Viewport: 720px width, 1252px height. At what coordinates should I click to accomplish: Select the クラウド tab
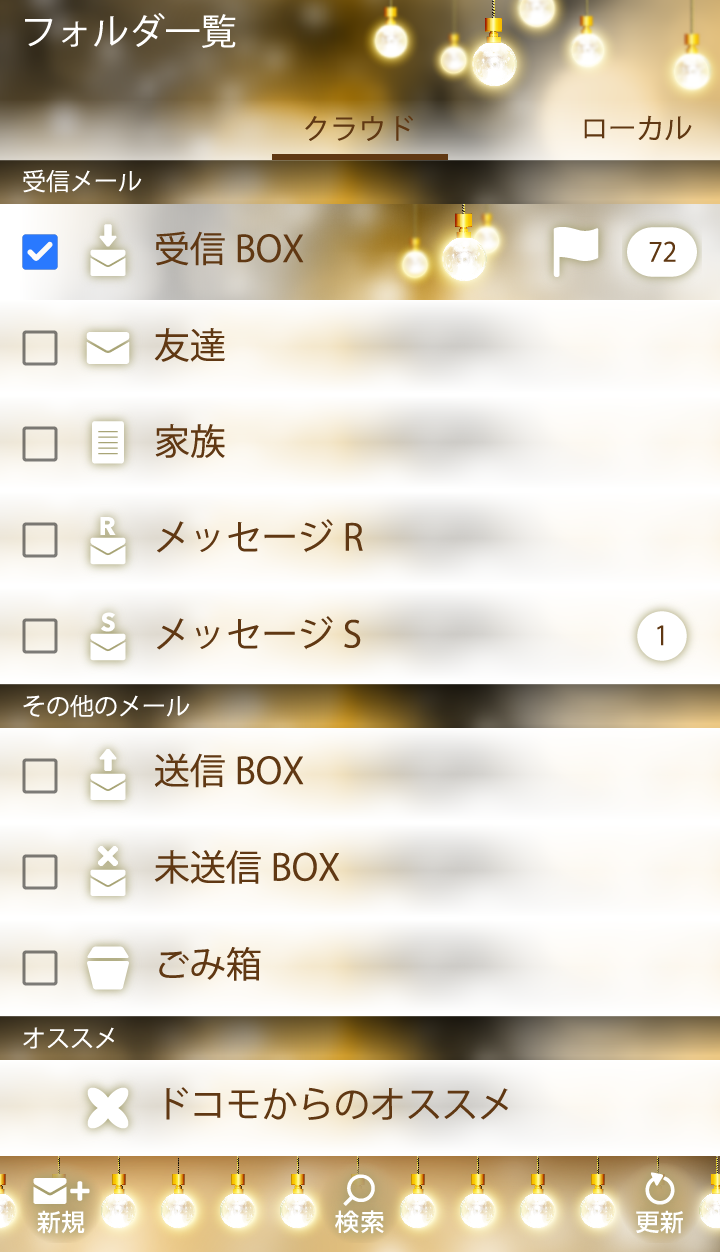(x=359, y=128)
